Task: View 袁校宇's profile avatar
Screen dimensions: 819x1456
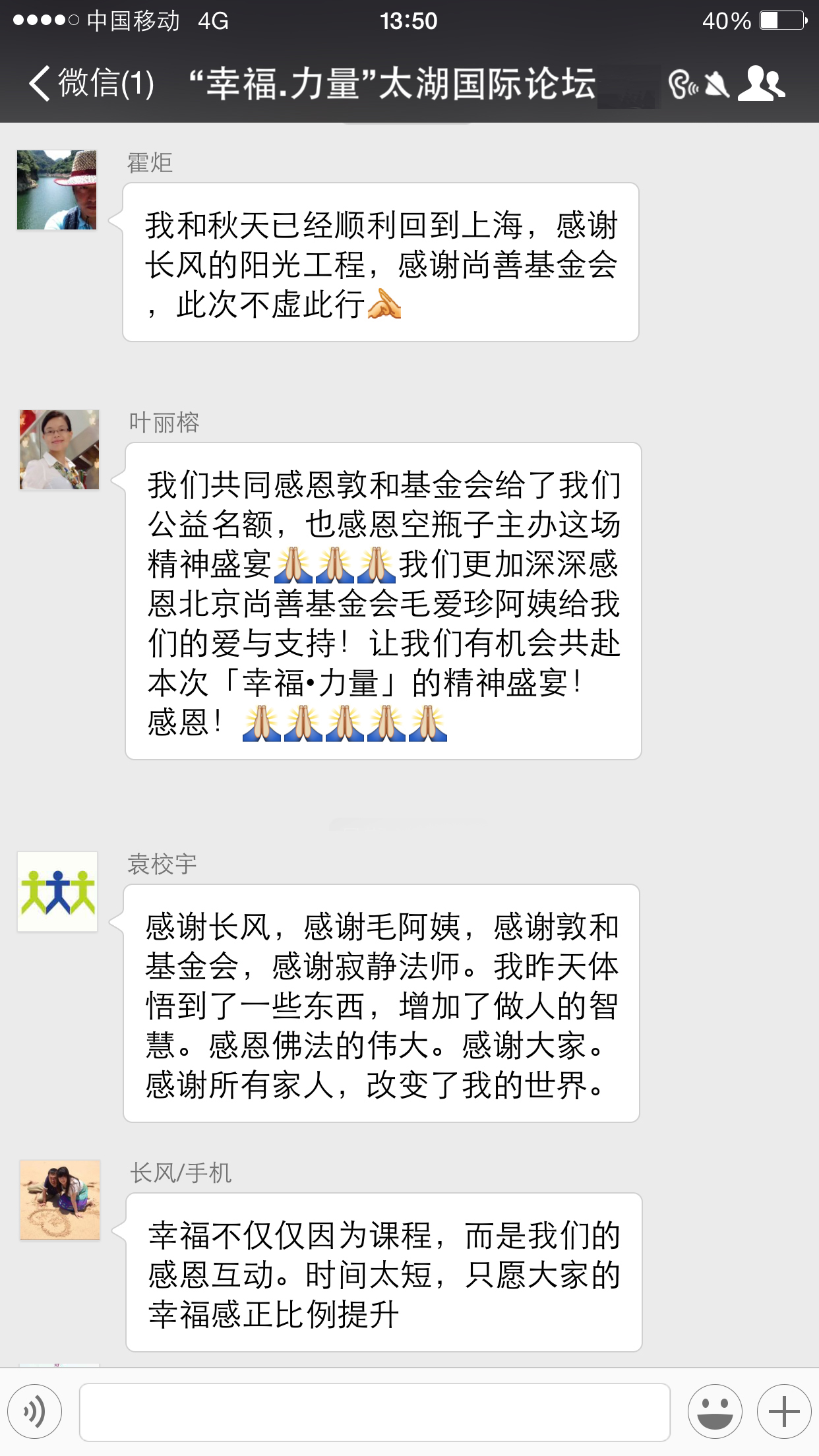Action: coord(57,892)
